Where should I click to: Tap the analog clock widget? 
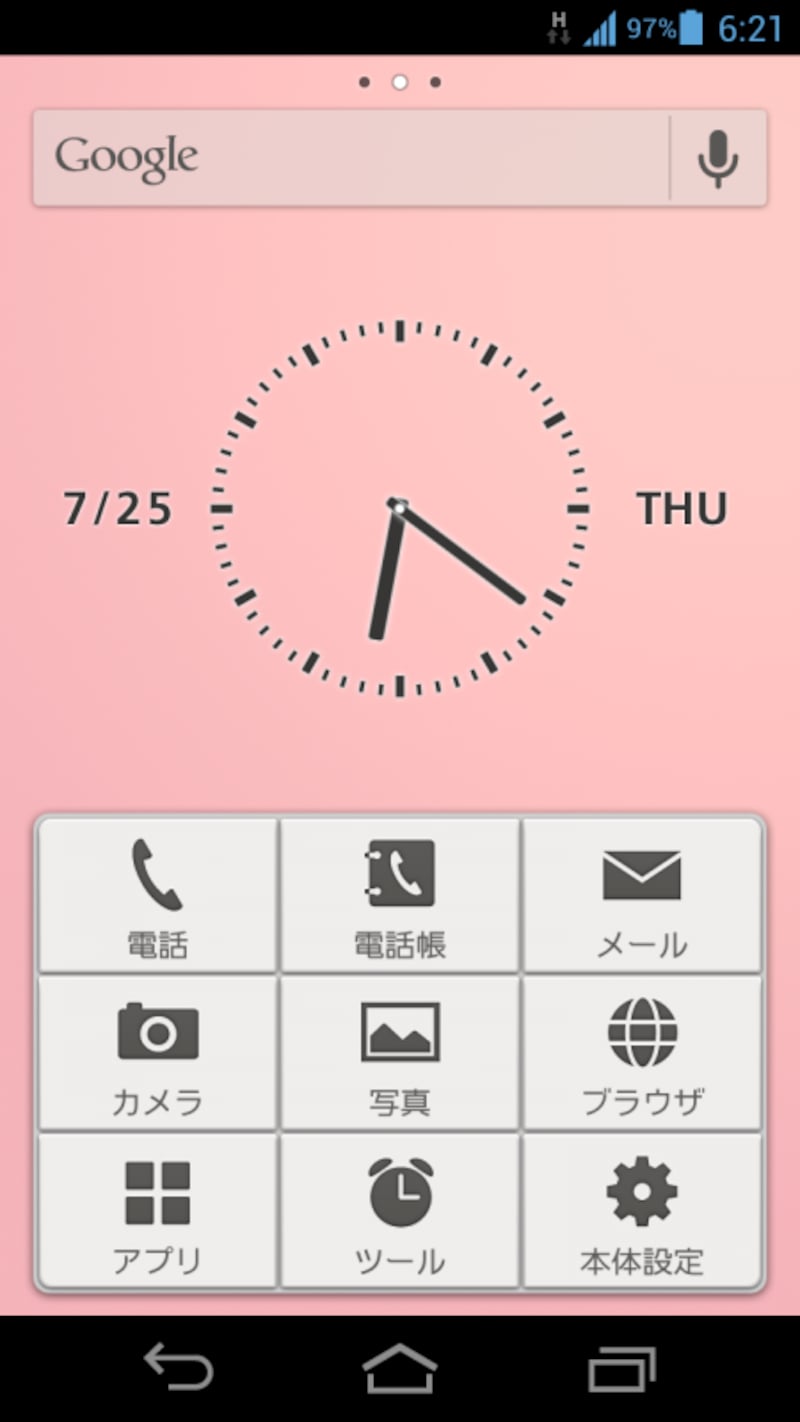click(x=400, y=508)
